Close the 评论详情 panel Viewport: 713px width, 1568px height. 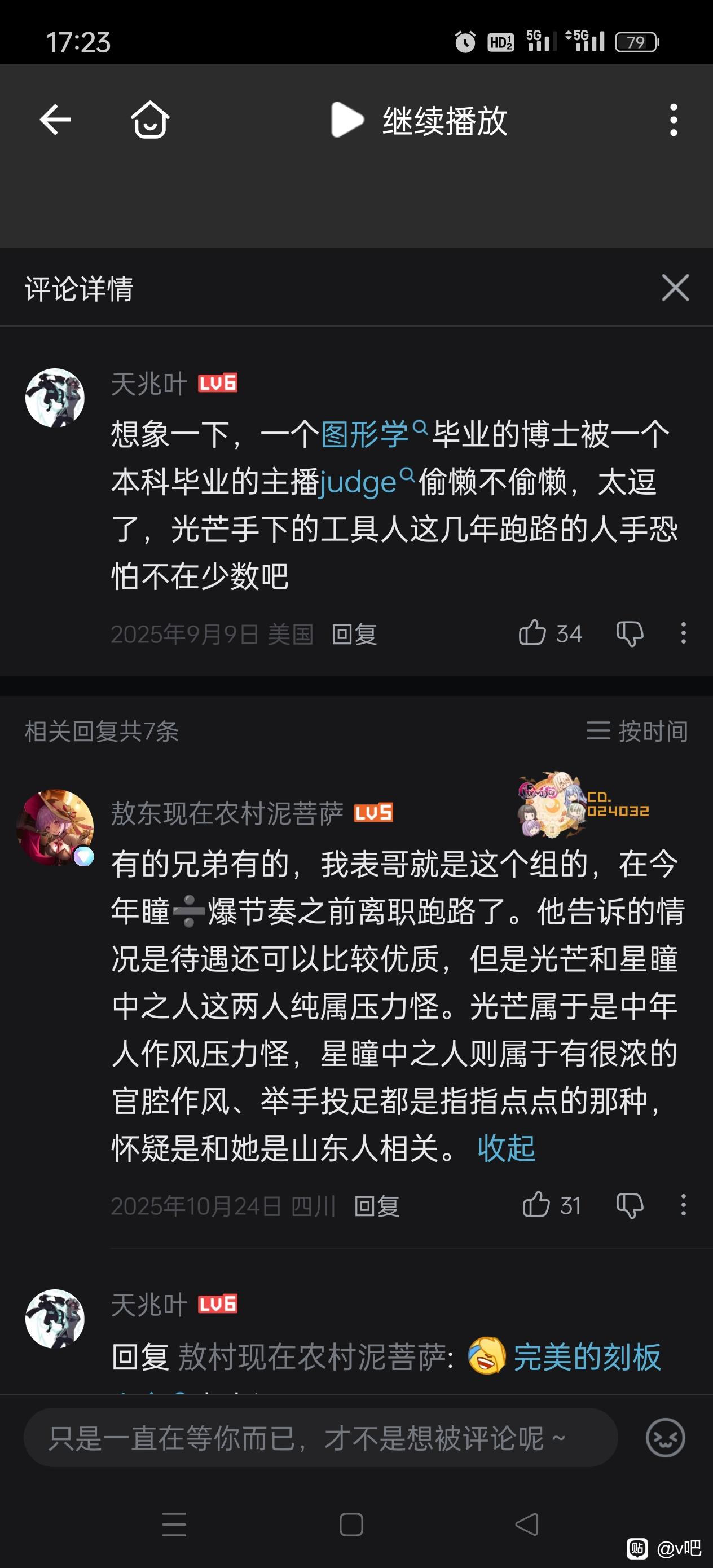[675, 287]
